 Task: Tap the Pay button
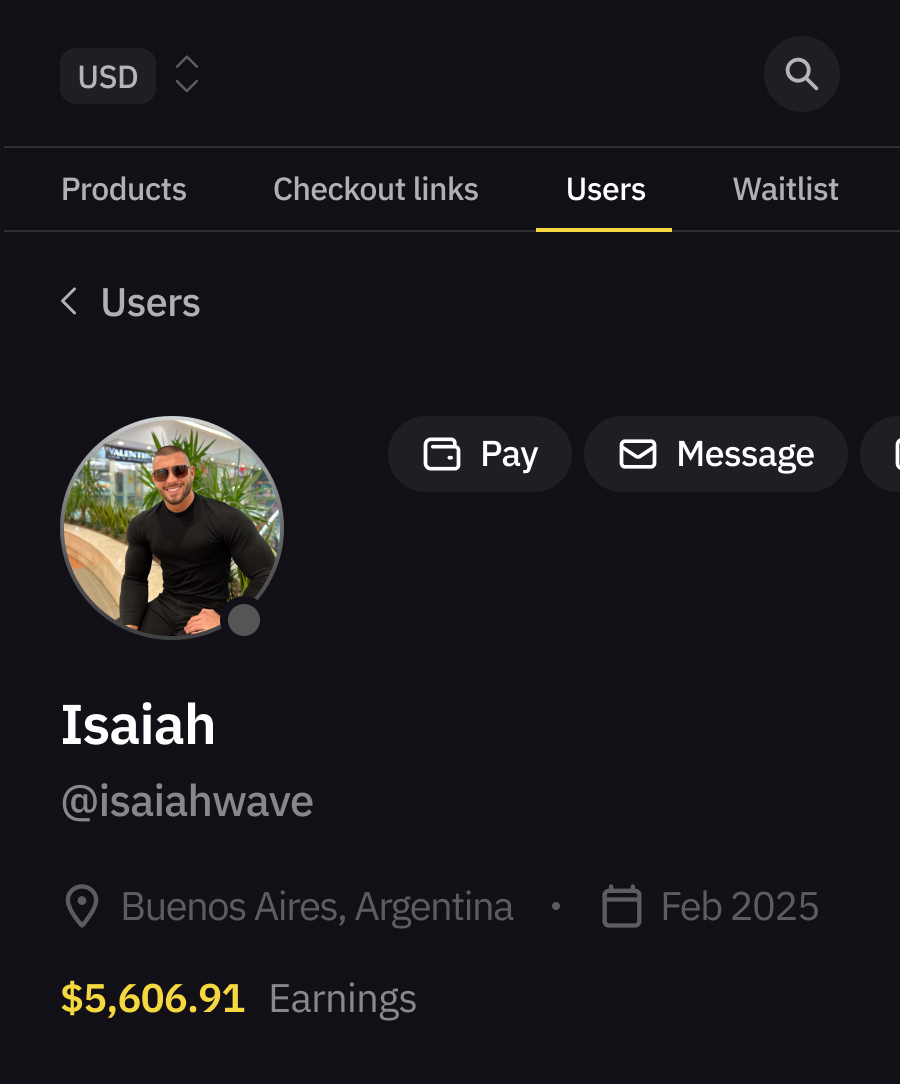[x=480, y=454]
